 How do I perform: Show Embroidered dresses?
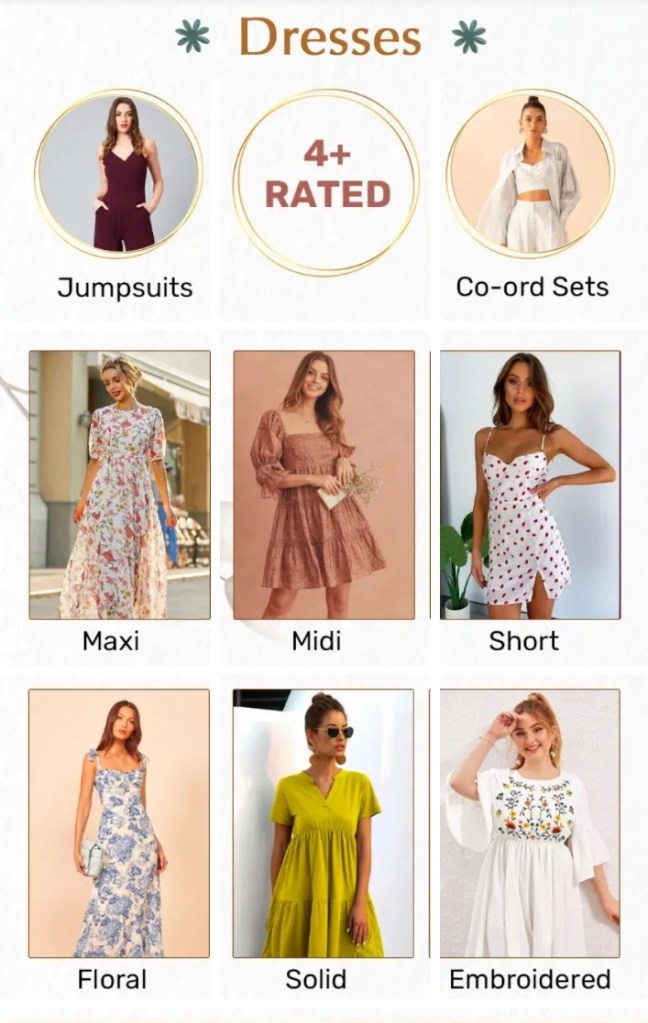click(530, 823)
